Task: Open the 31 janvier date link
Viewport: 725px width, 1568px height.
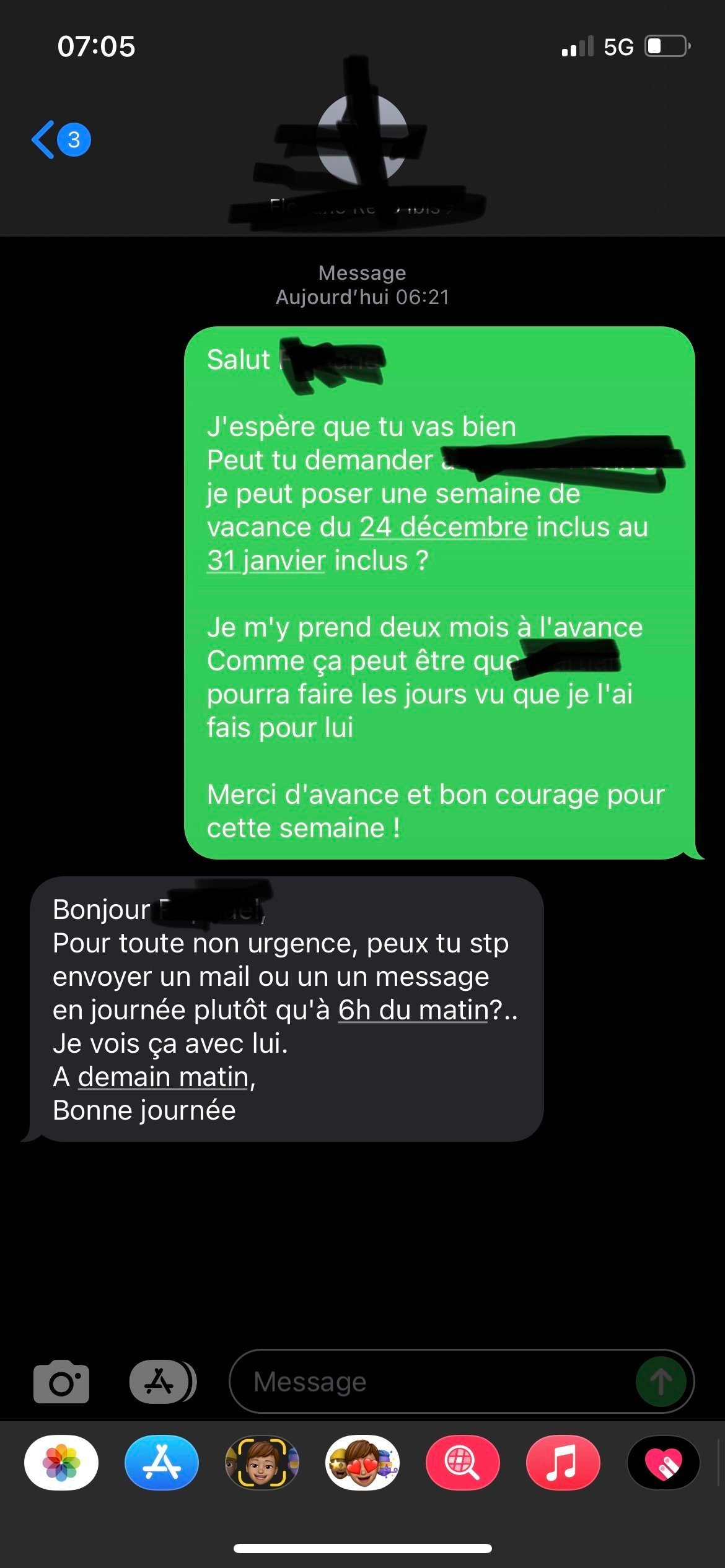Action: click(266, 561)
